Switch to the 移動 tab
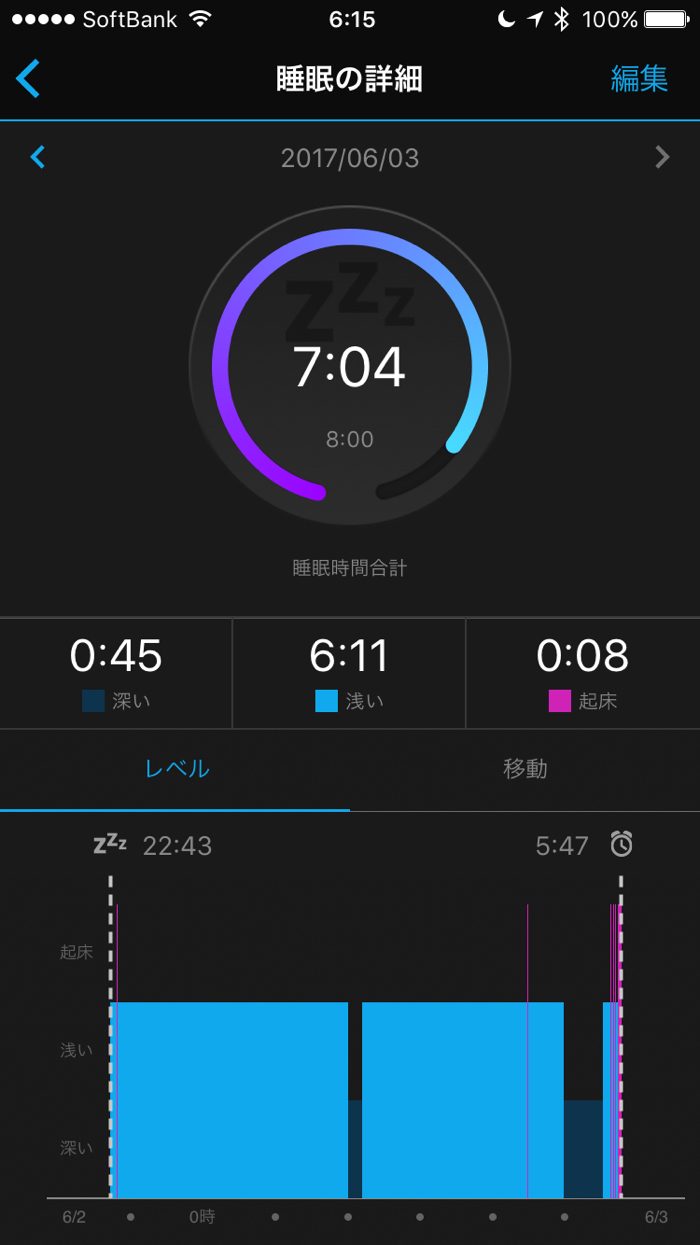Viewport: 700px width, 1245px height. pos(525,769)
